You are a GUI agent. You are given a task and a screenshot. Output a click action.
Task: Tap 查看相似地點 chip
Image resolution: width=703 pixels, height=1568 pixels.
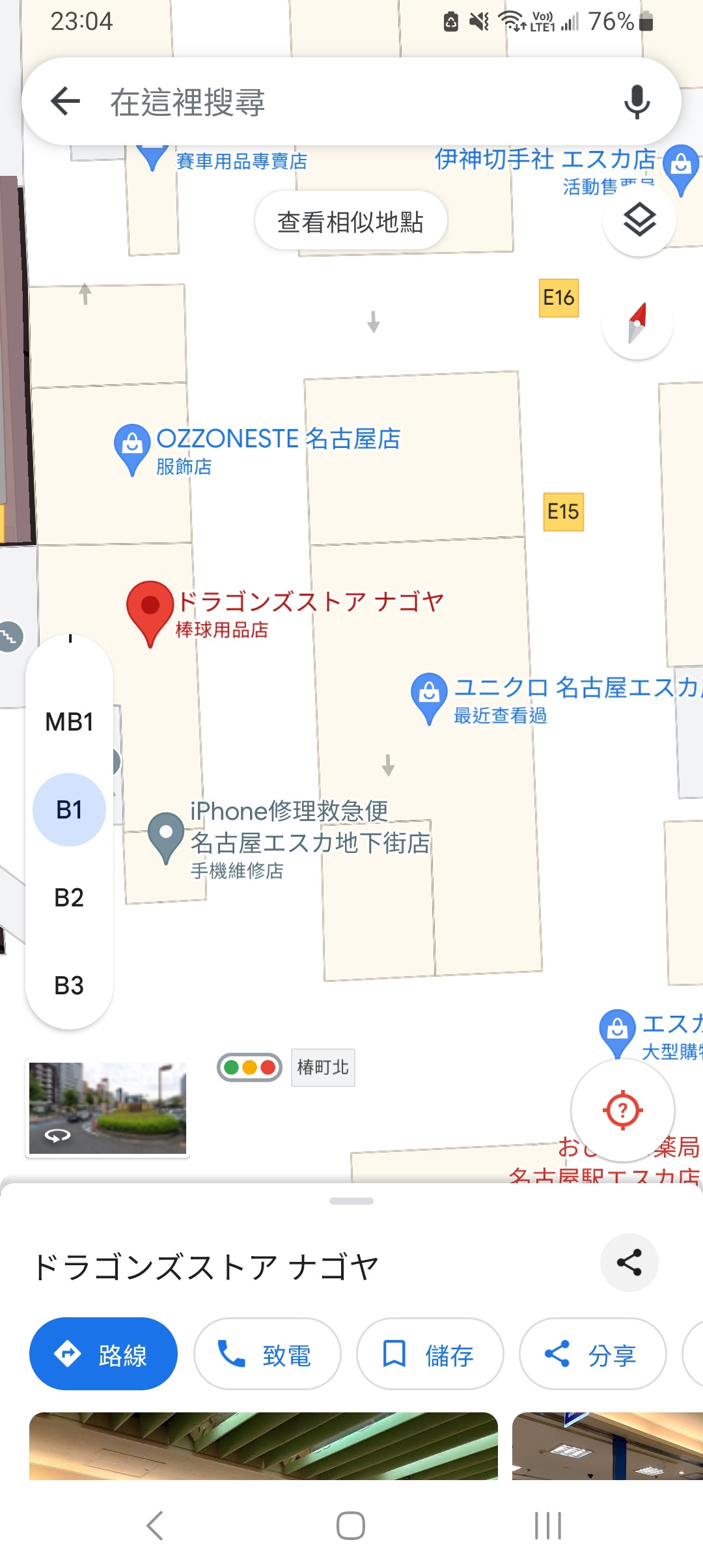350,221
